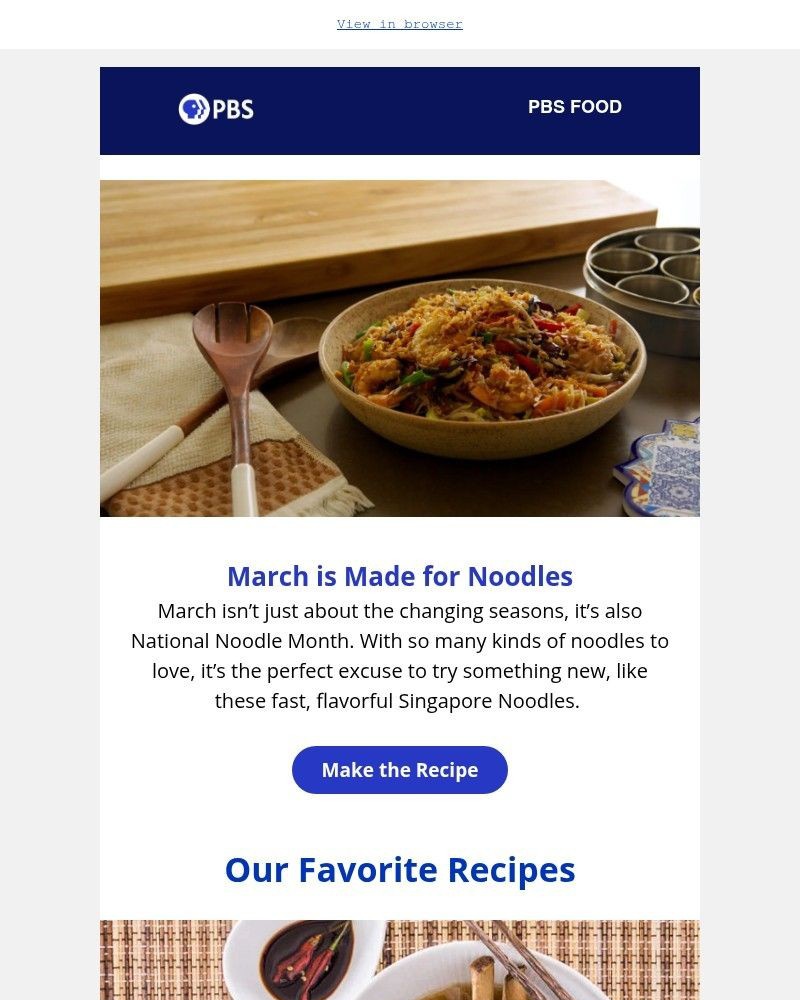Select the National Noodle Month paragraph text

(x=399, y=655)
